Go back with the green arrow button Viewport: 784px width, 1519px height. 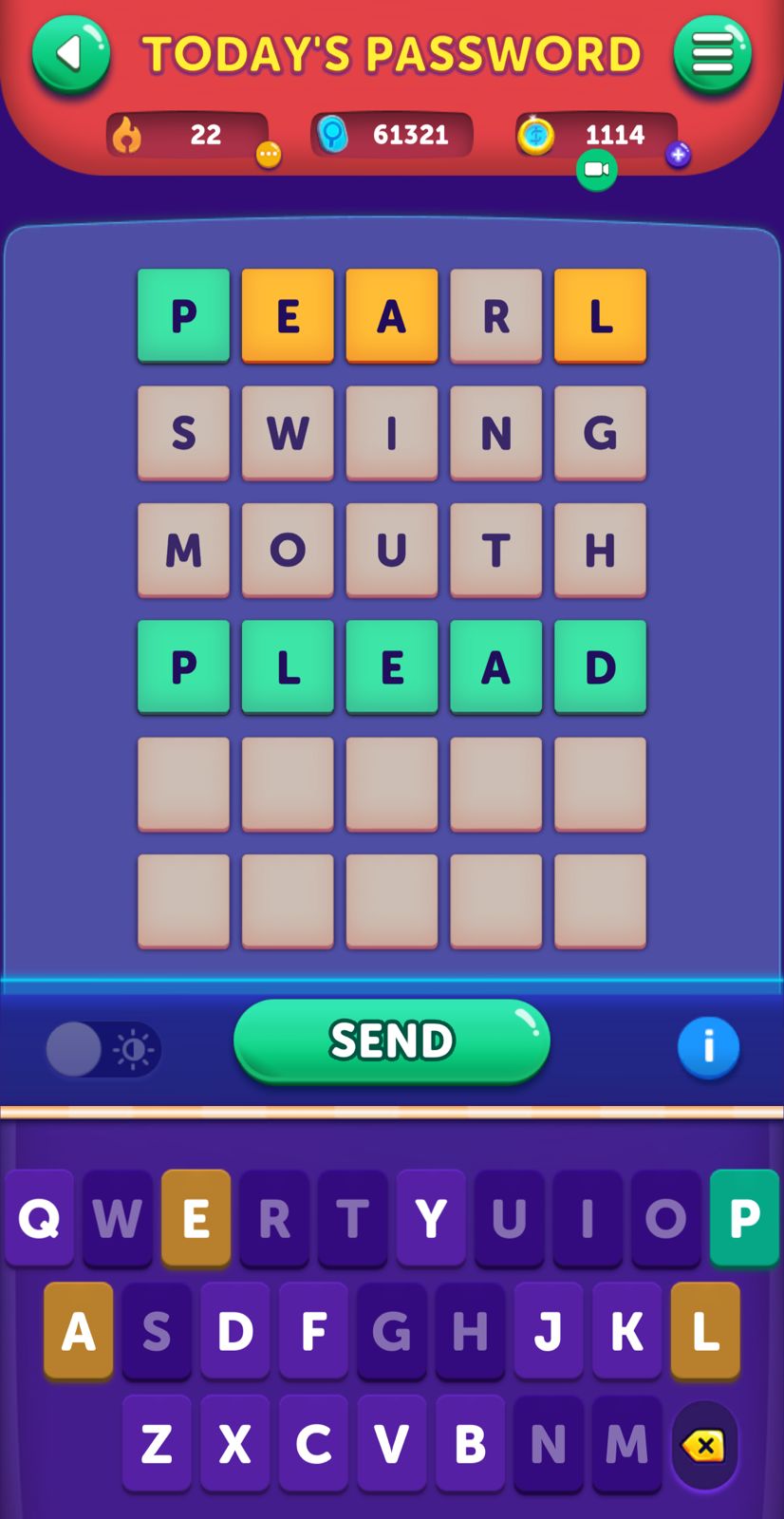pyautogui.click(x=70, y=54)
